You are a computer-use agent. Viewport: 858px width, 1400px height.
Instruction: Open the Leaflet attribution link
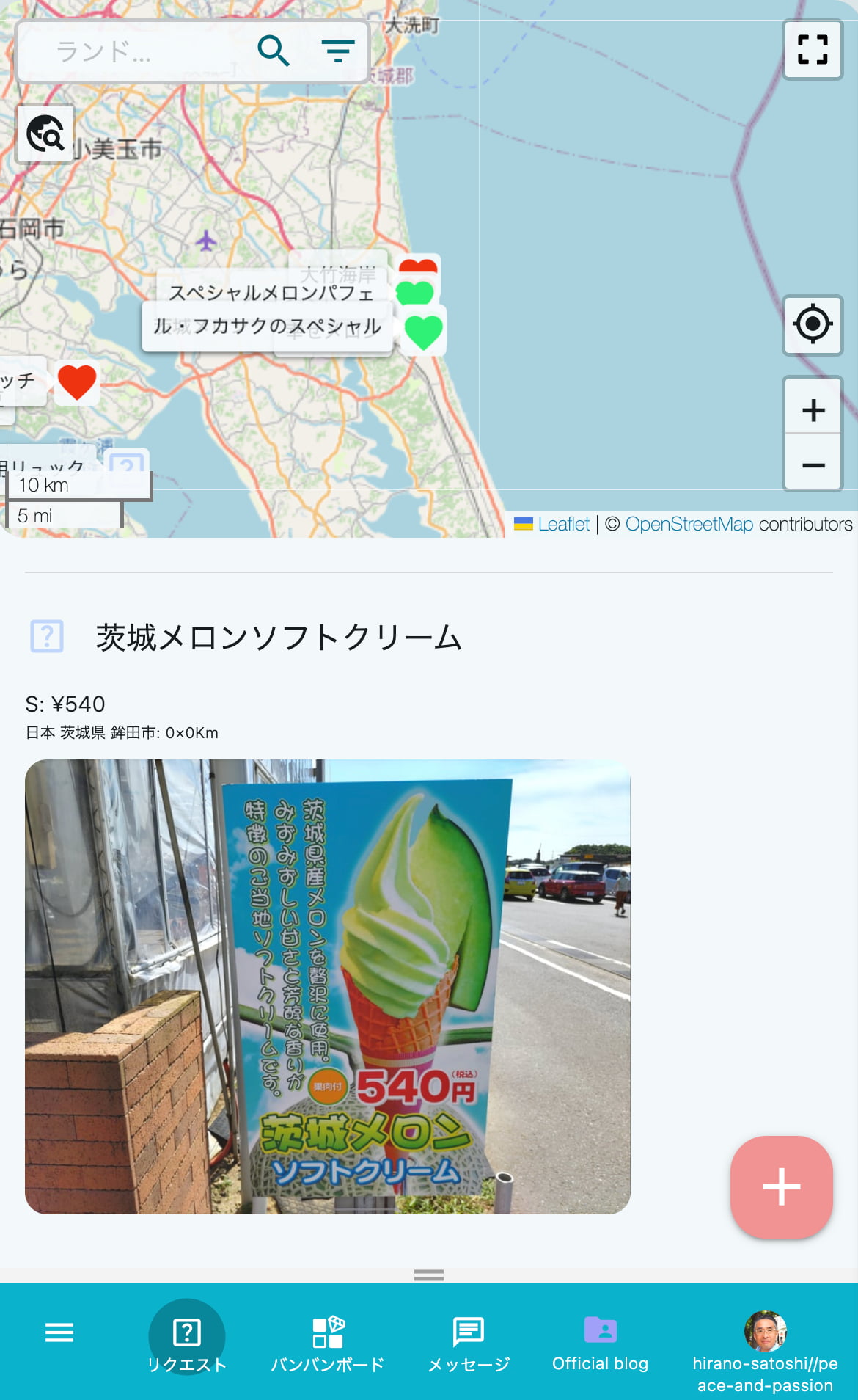[562, 524]
